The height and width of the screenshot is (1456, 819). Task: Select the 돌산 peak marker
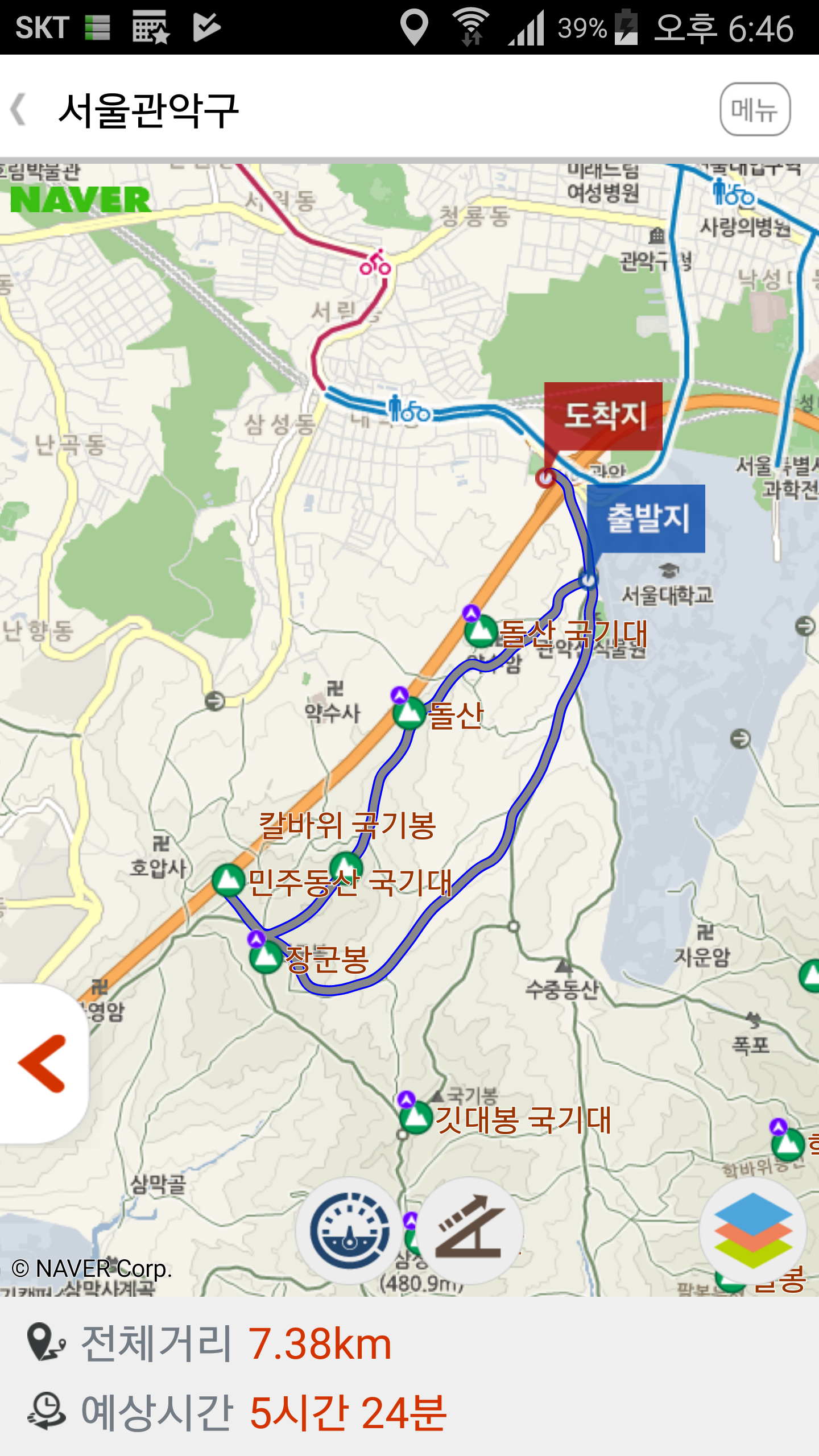[409, 713]
